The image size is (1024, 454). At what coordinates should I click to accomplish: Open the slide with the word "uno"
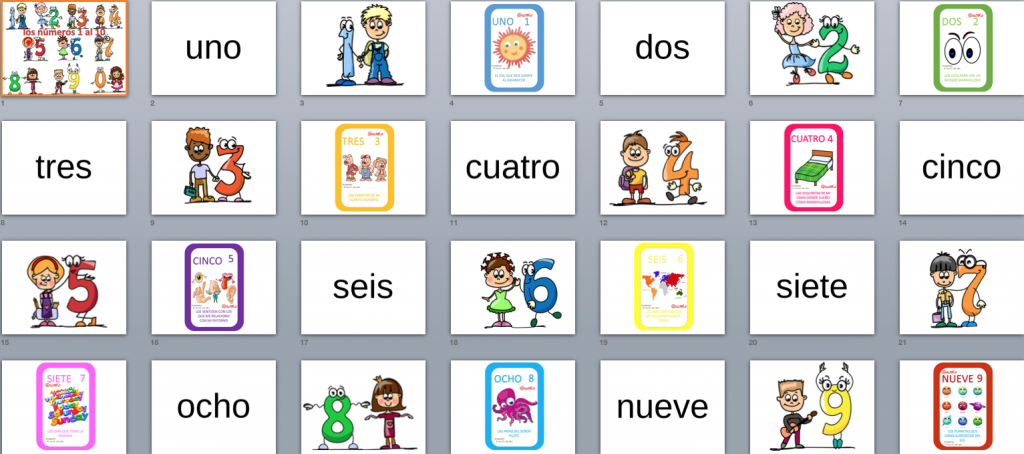click(x=213, y=48)
